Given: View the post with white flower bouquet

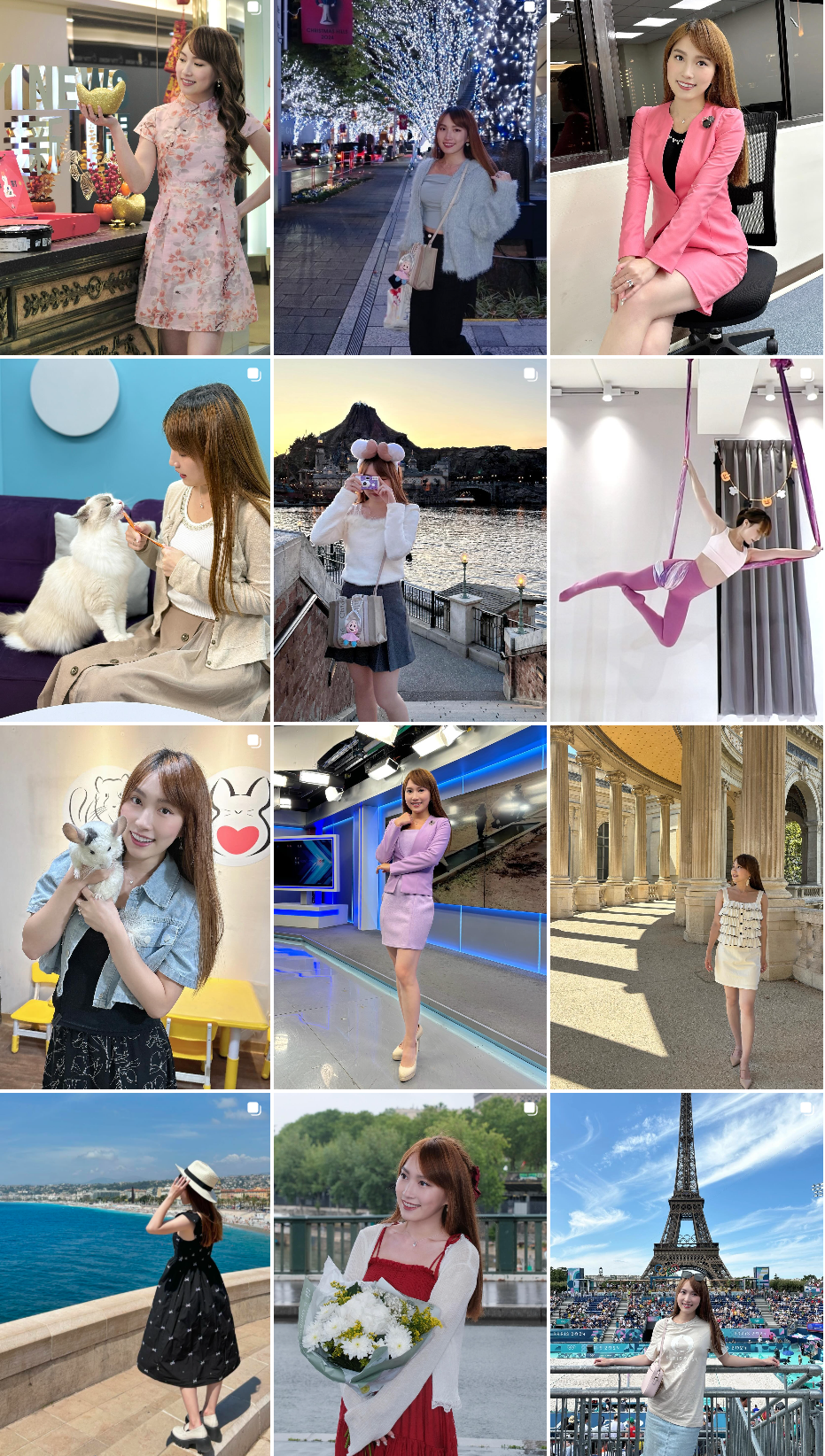Looking at the screenshot, I should tap(409, 1274).
